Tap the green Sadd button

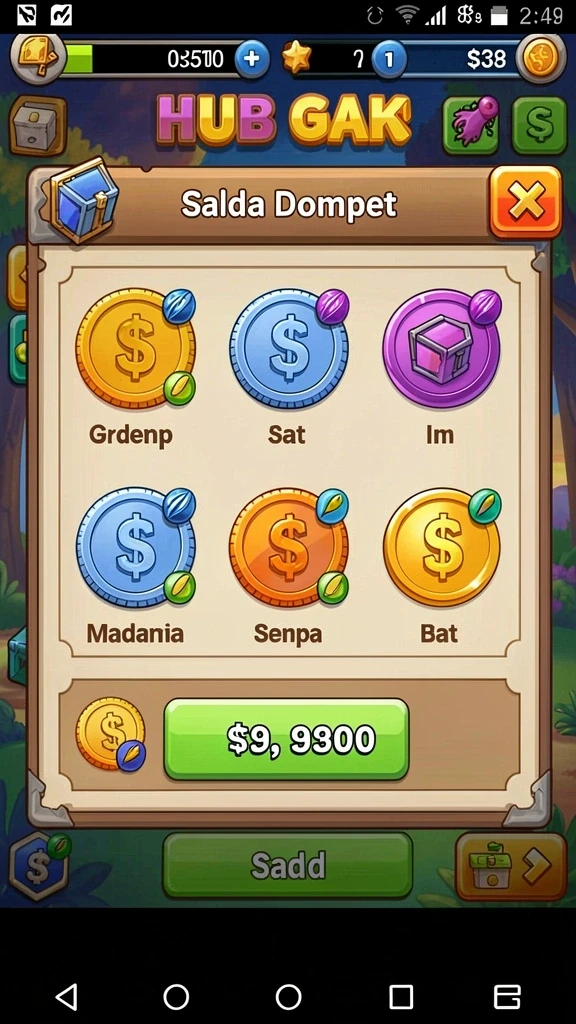pyautogui.click(x=287, y=865)
